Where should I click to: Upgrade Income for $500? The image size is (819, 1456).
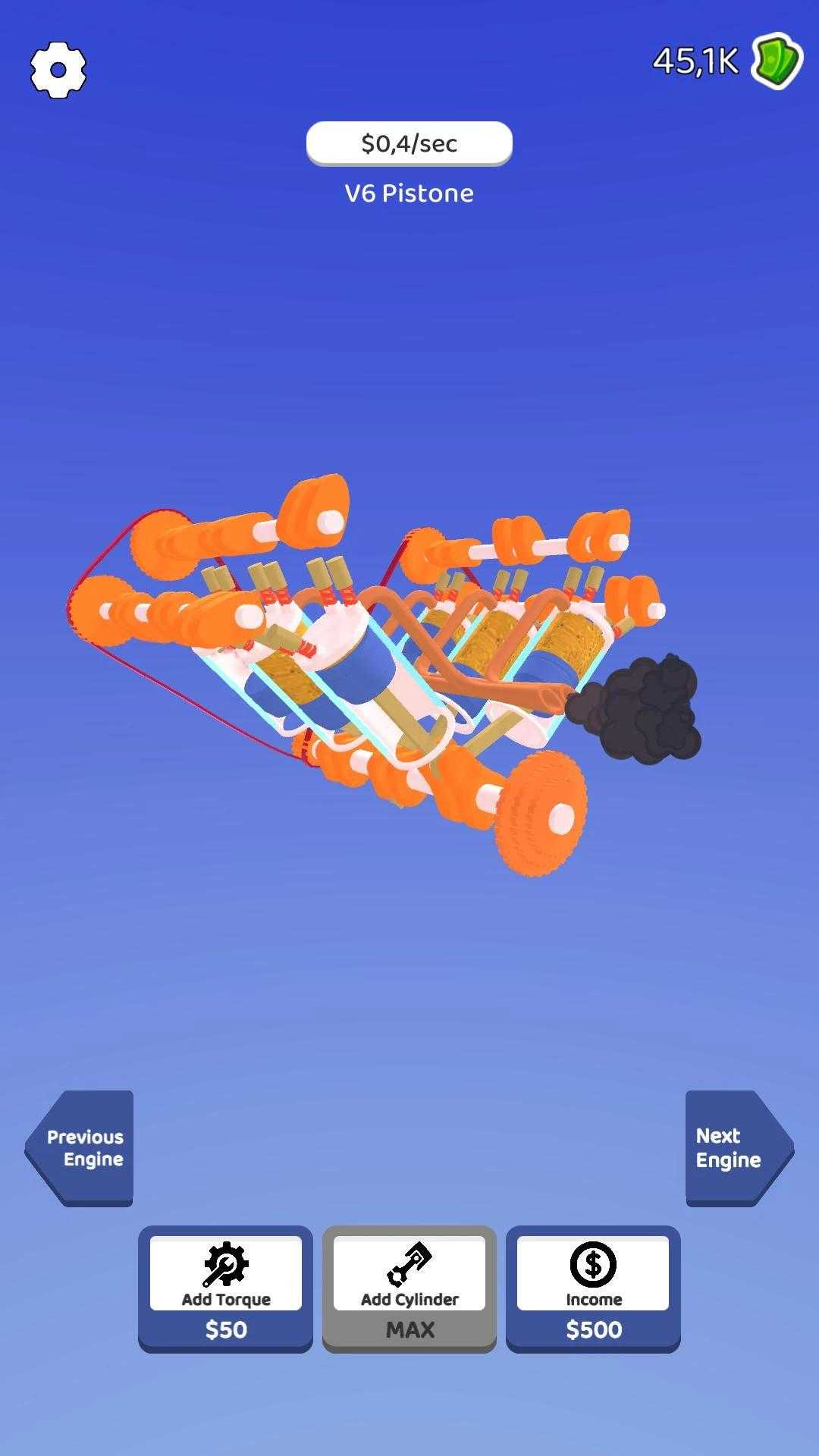[593, 1288]
